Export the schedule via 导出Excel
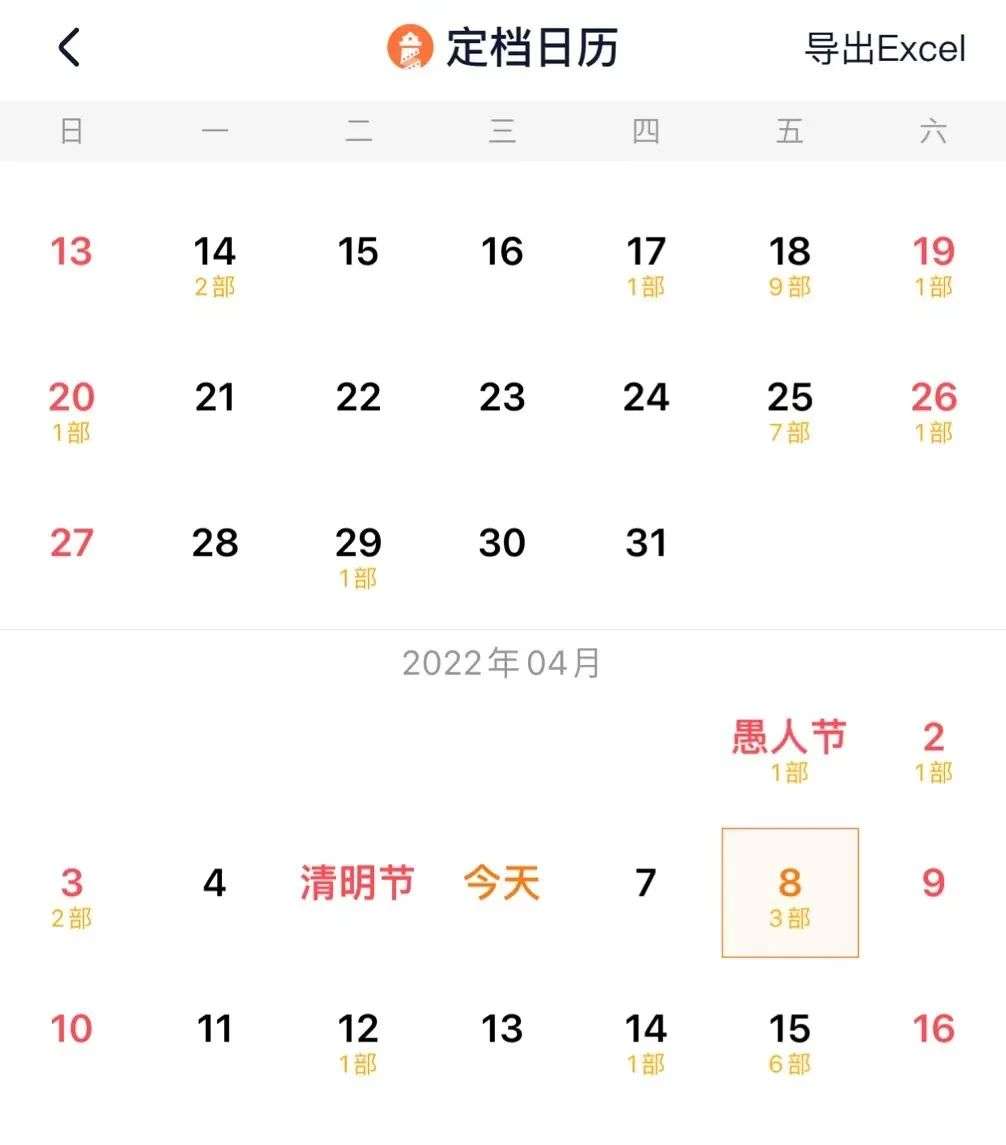 tap(884, 48)
